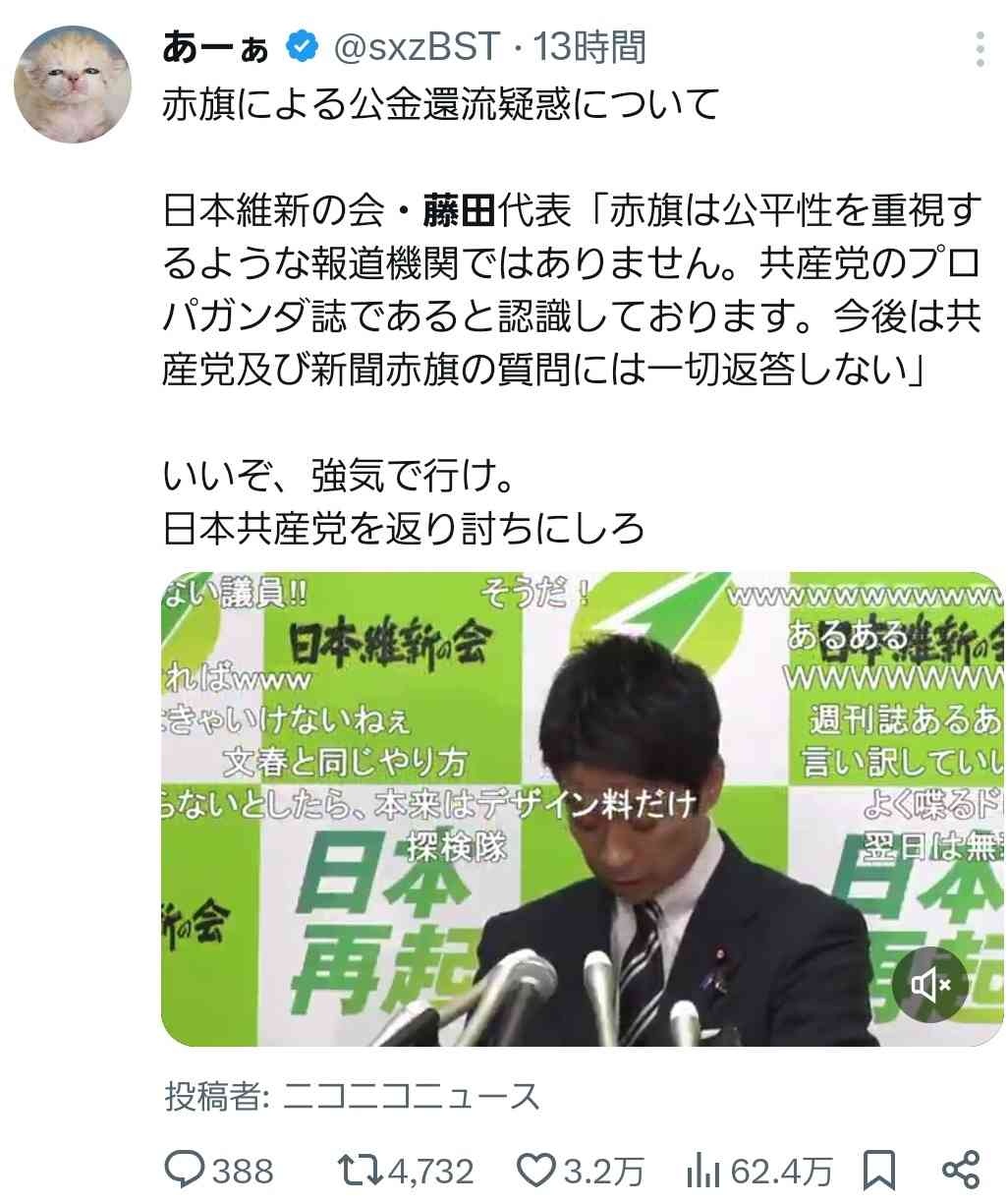Play the embedded press conference video

coord(580,806)
